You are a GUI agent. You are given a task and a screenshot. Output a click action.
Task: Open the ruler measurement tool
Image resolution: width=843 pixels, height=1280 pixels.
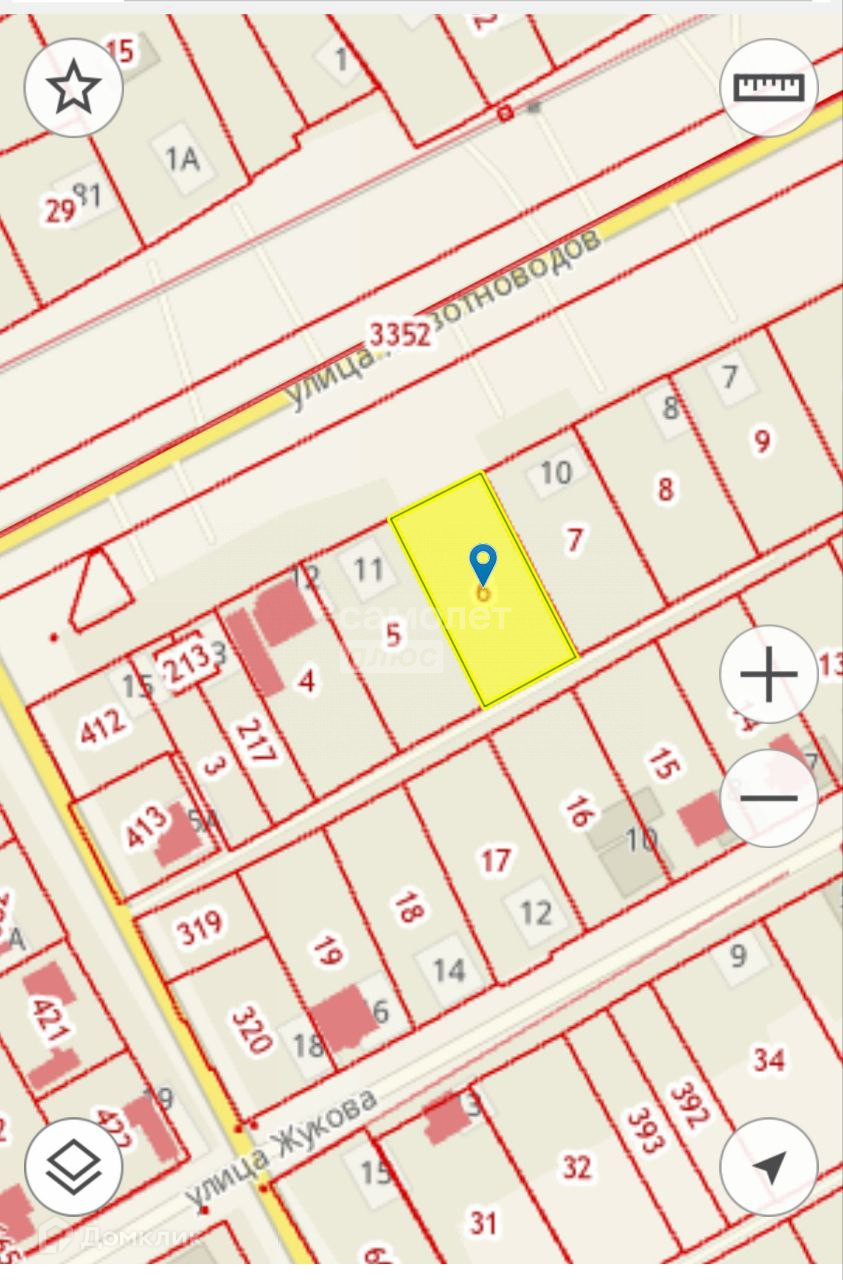(769, 87)
